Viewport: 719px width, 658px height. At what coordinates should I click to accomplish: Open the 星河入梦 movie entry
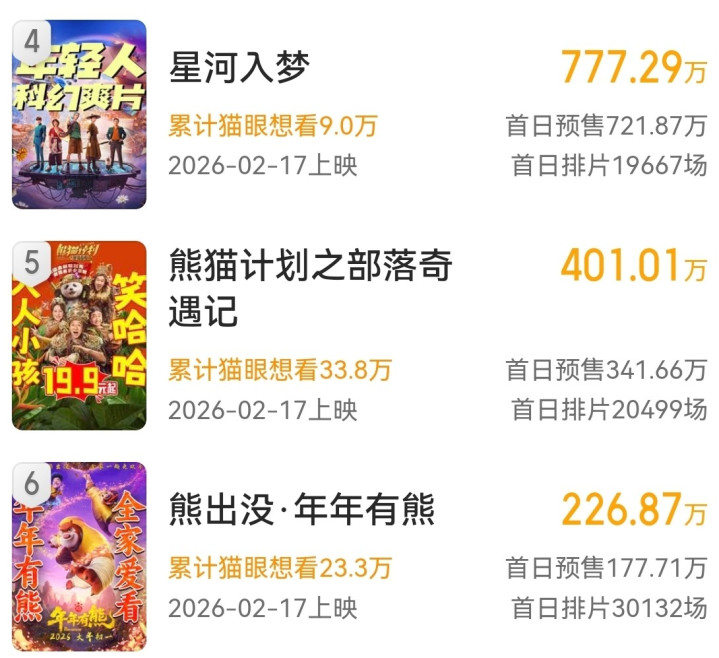[x=240, y=69]
